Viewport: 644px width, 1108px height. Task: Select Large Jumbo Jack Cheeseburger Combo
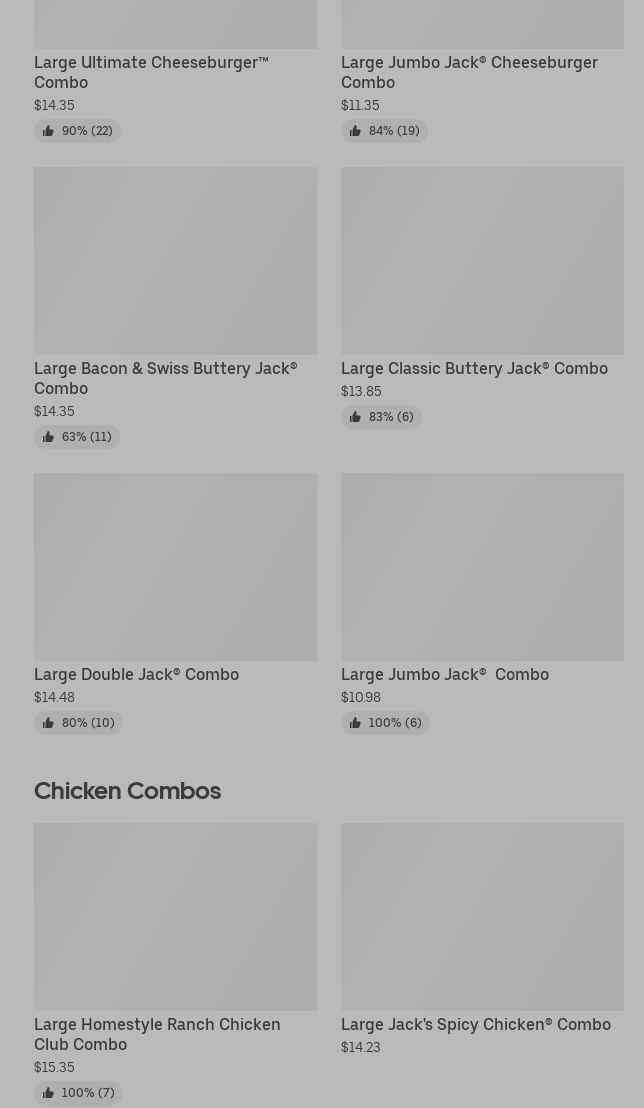[469, 72]
